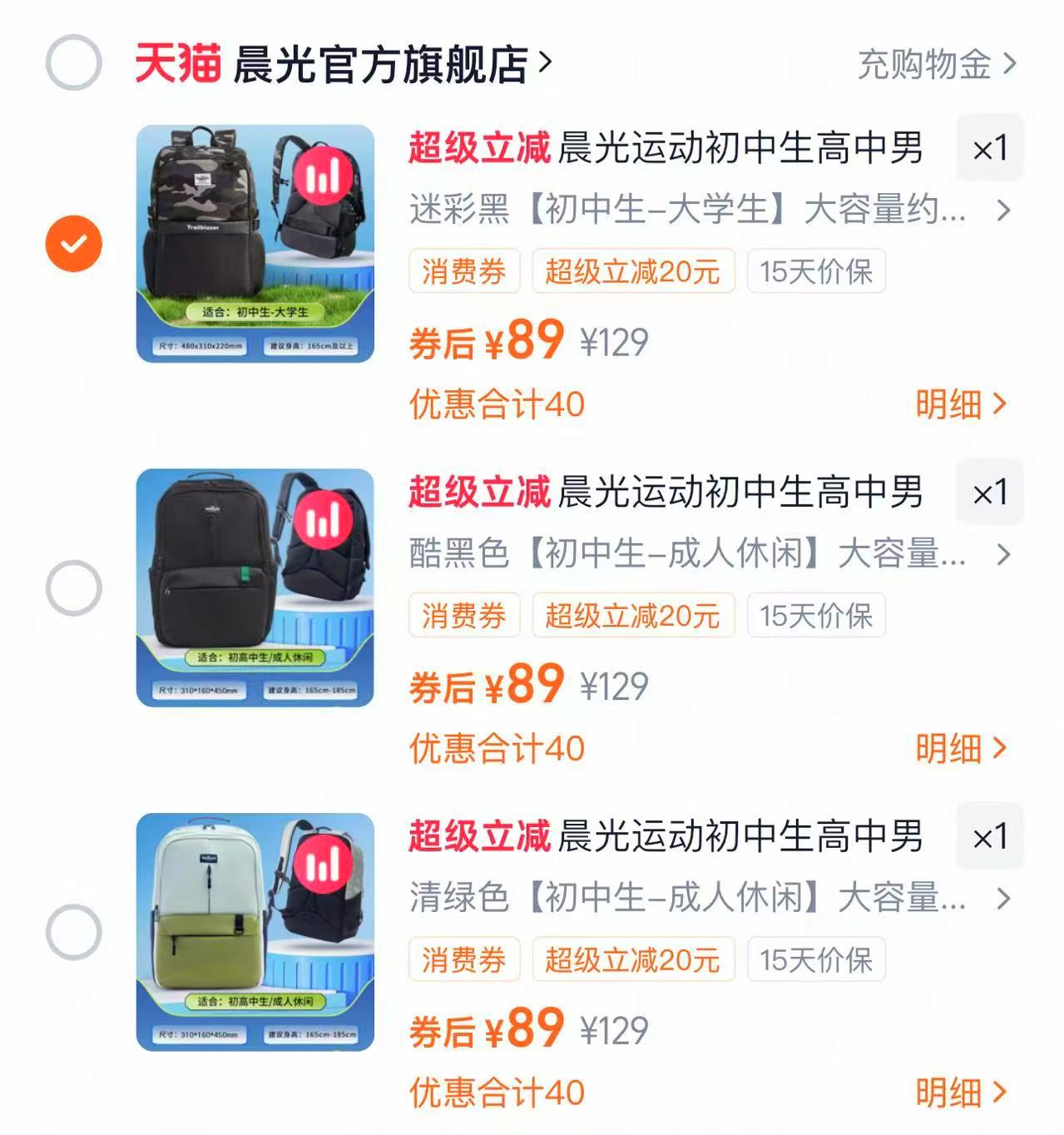Uncheck the selected camouflage backpack item
This screenshot has width=1064, height=1135.
point(74,242)
